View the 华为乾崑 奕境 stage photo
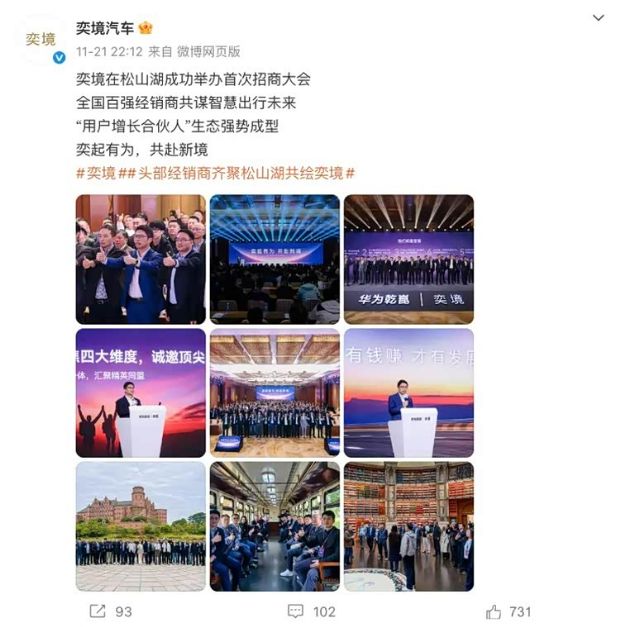 click(408, 259)
